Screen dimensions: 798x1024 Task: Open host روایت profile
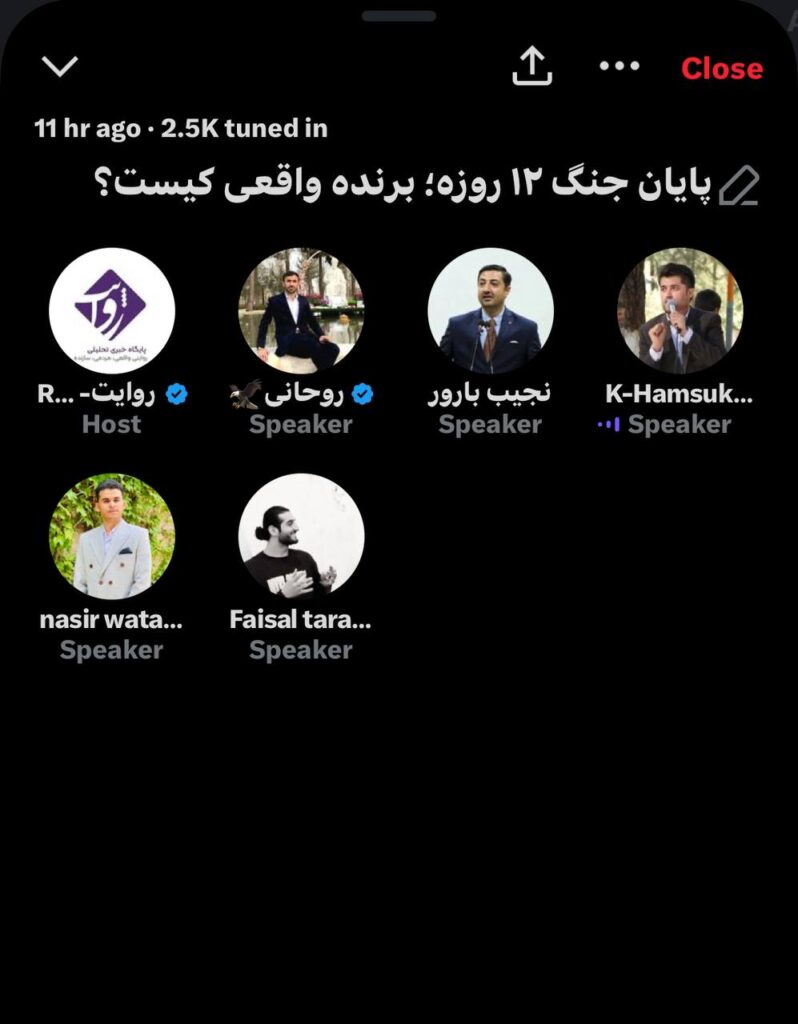pos(111,311)
